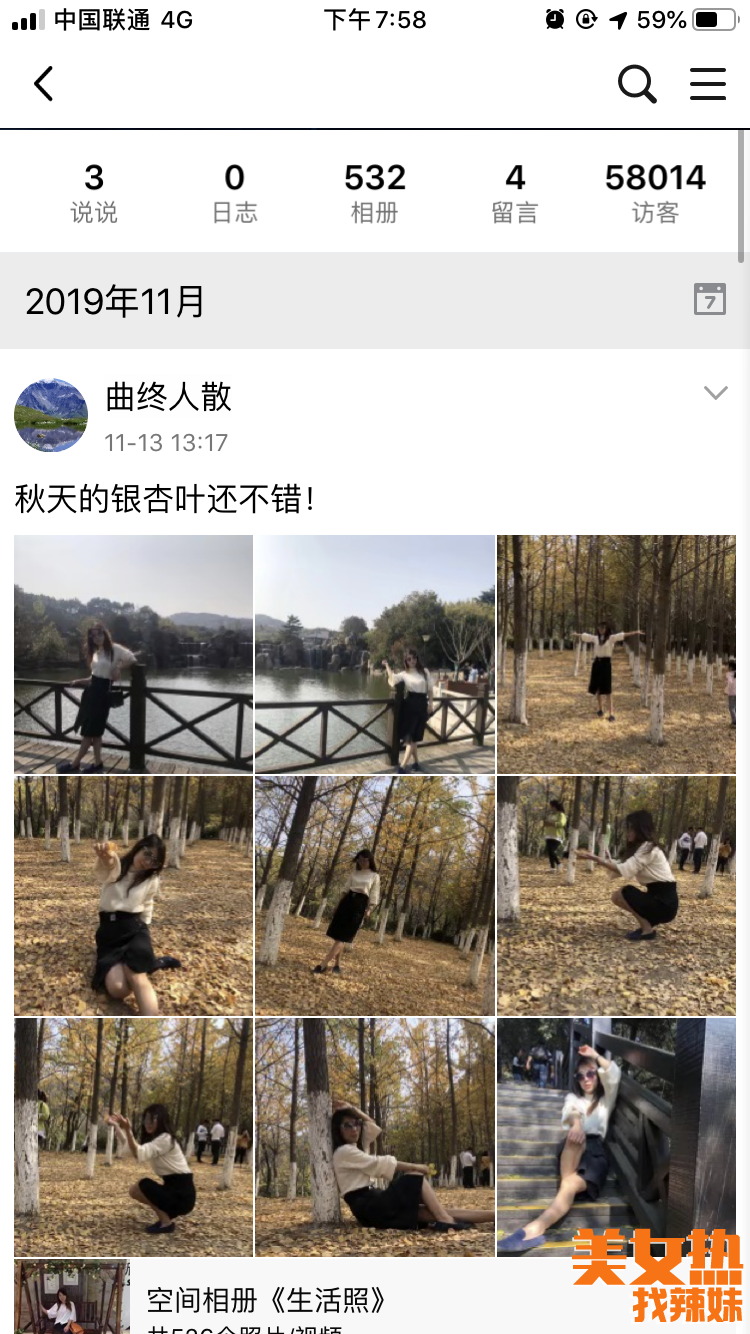Open search with the magnifier icon
This screenshot has height=1334, width=750.
click(636, 84)
